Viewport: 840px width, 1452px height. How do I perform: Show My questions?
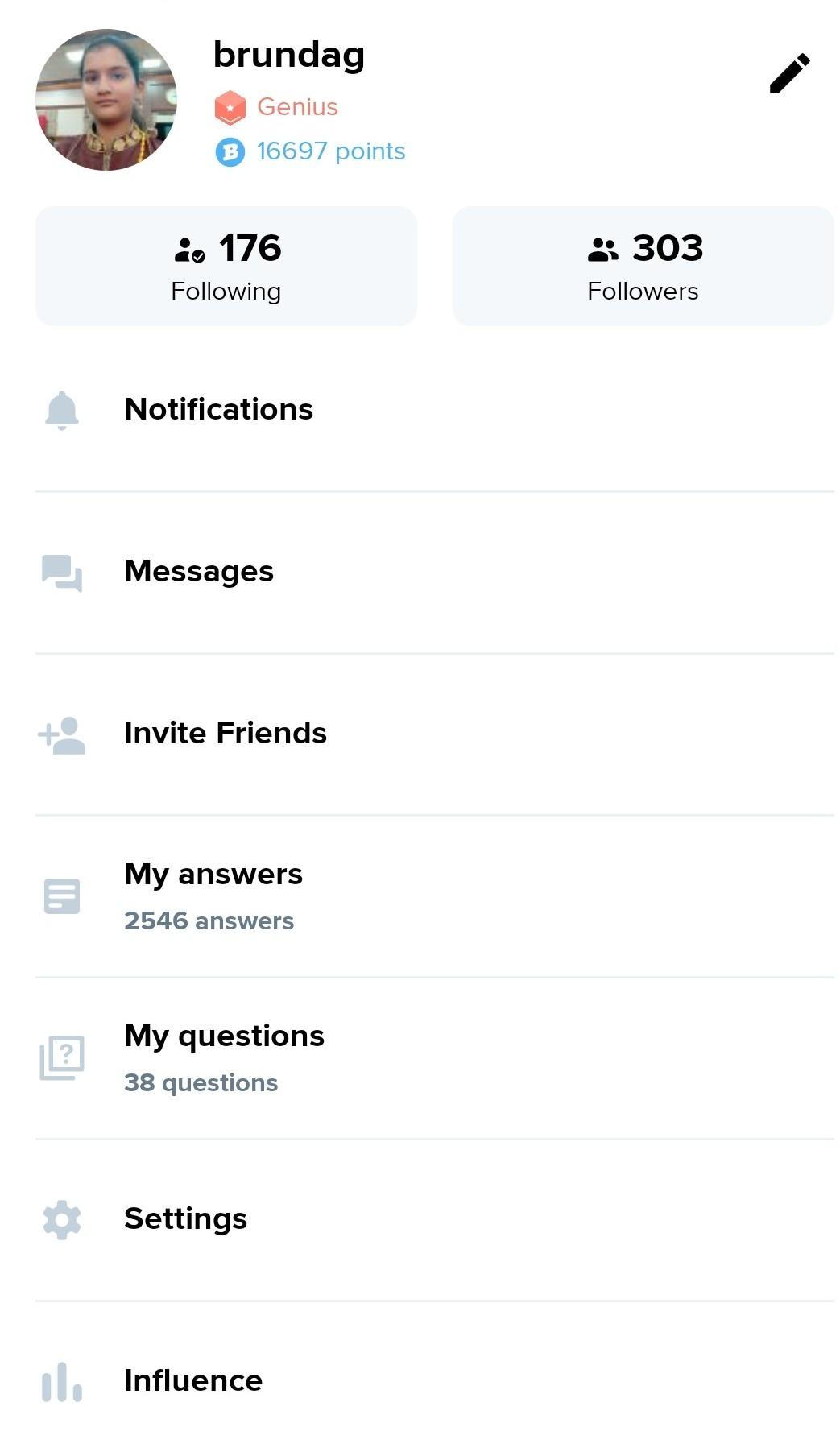pos(224,1057)
